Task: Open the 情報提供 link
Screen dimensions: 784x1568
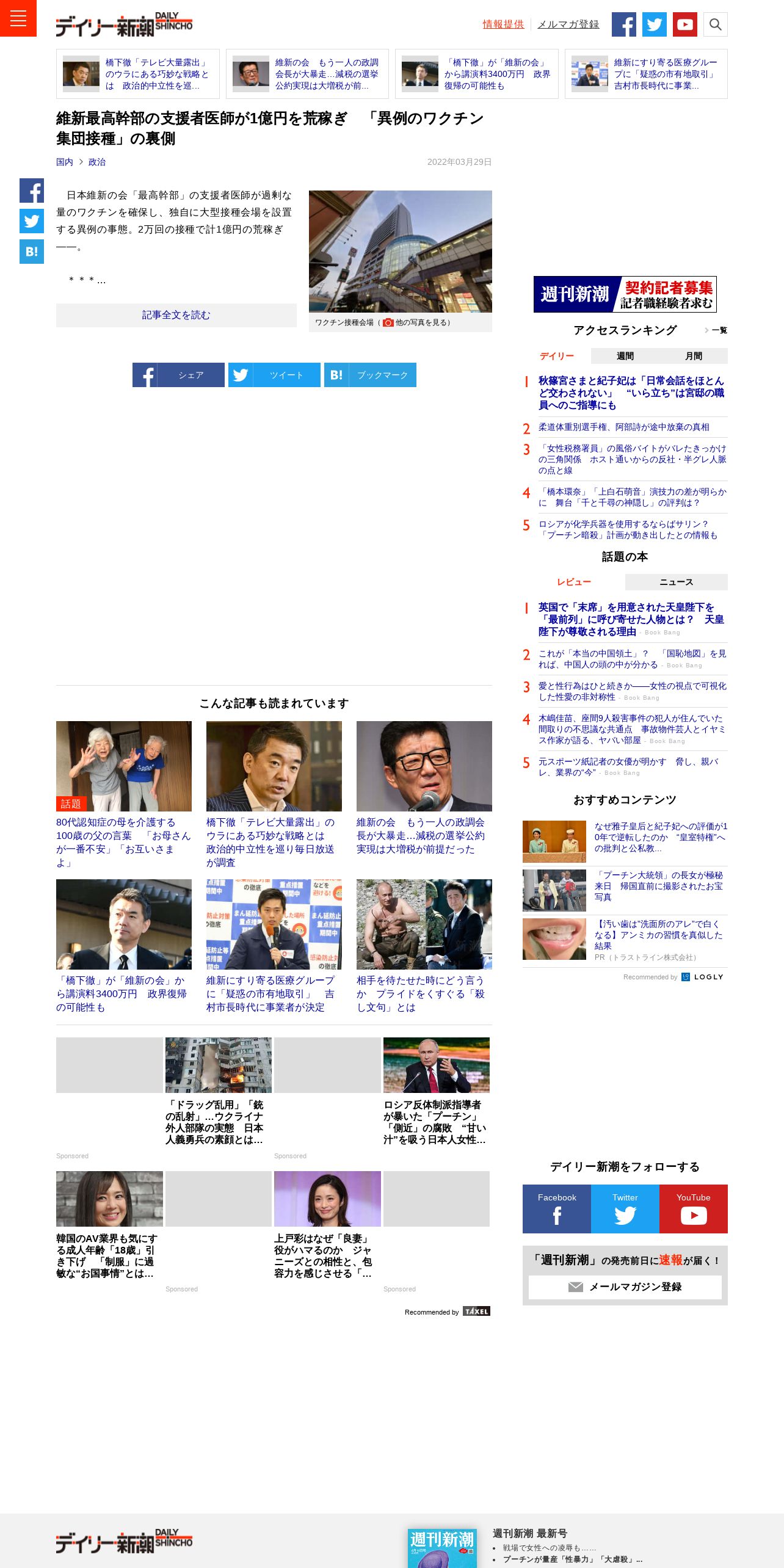Action: click(x=503, y=24)
